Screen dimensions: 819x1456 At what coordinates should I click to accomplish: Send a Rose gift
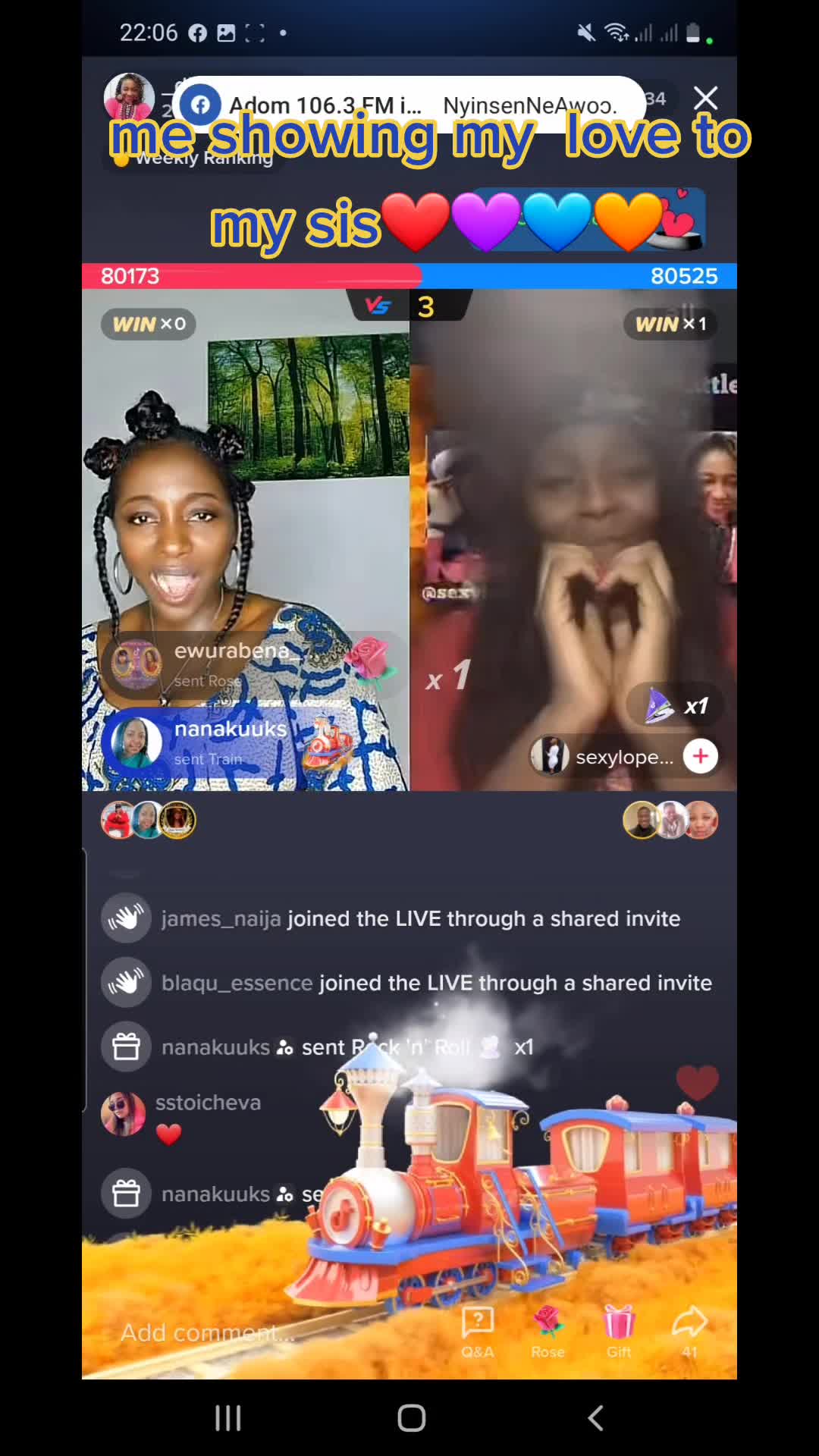pos(548,1332)
